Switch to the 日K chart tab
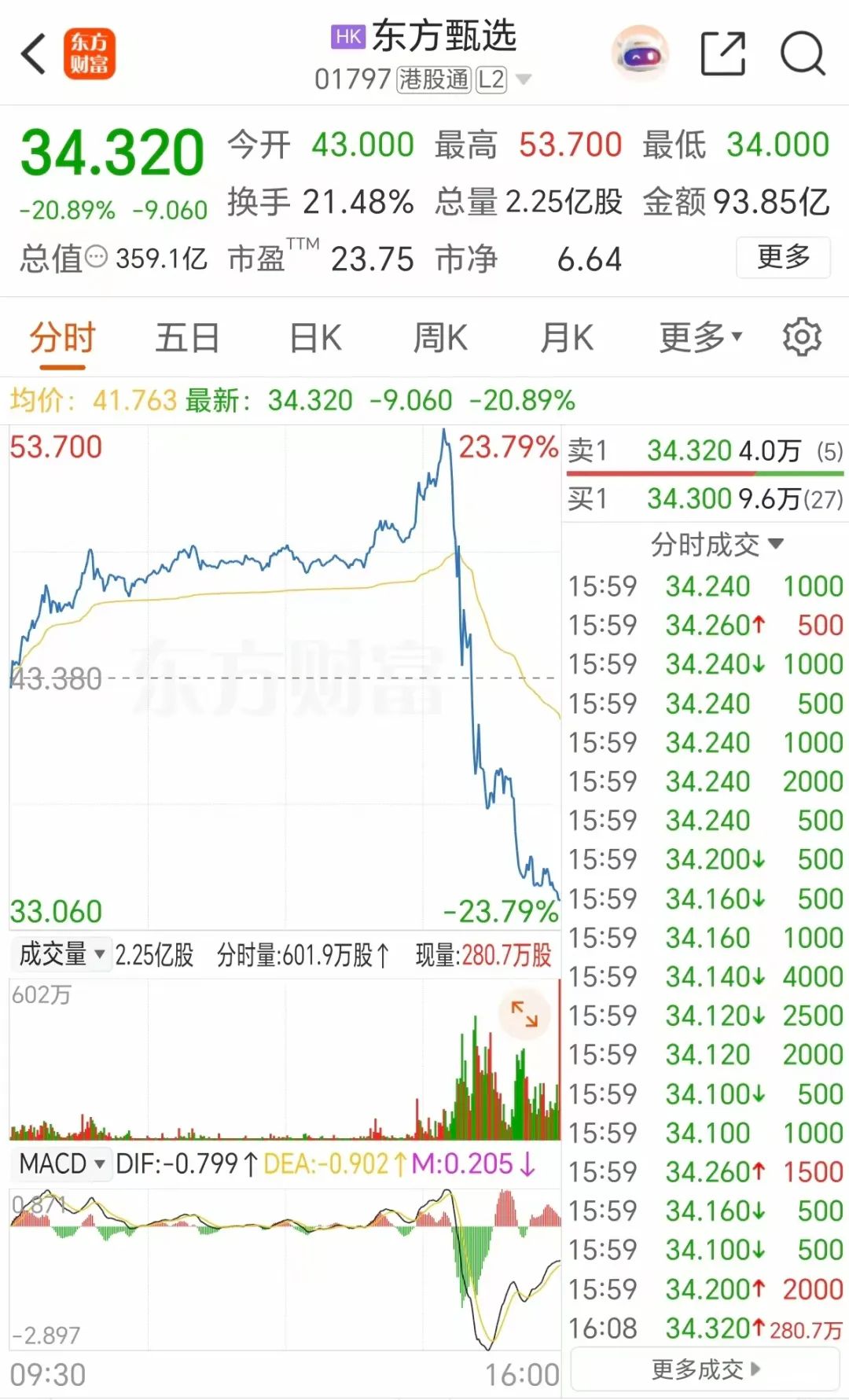The image size is (849, 1400). pyautogui.click(x=315, y=338)
